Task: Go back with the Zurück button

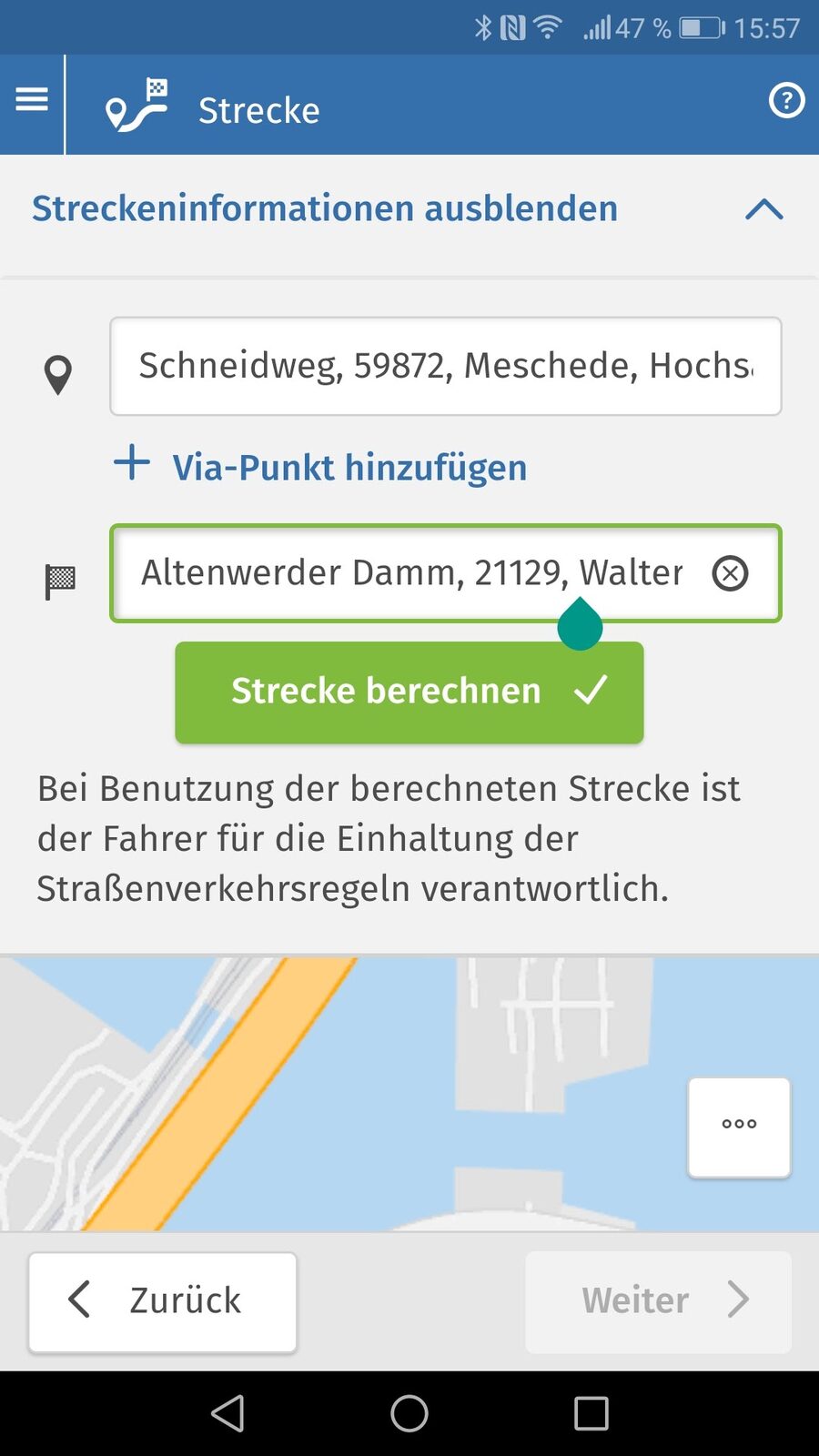Action: [163, 1301]
